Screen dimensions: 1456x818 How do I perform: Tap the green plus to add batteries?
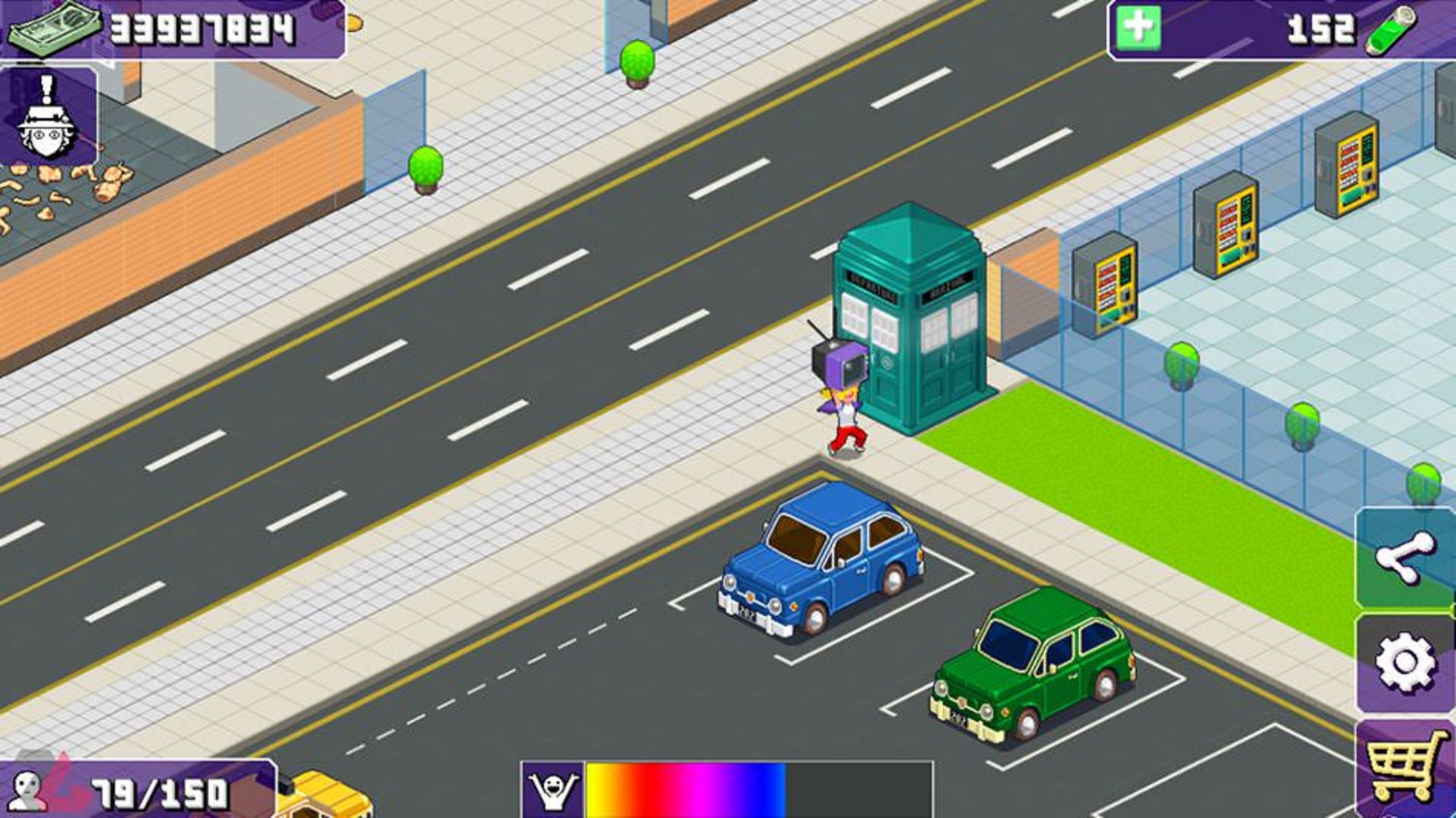[1137, 28]
